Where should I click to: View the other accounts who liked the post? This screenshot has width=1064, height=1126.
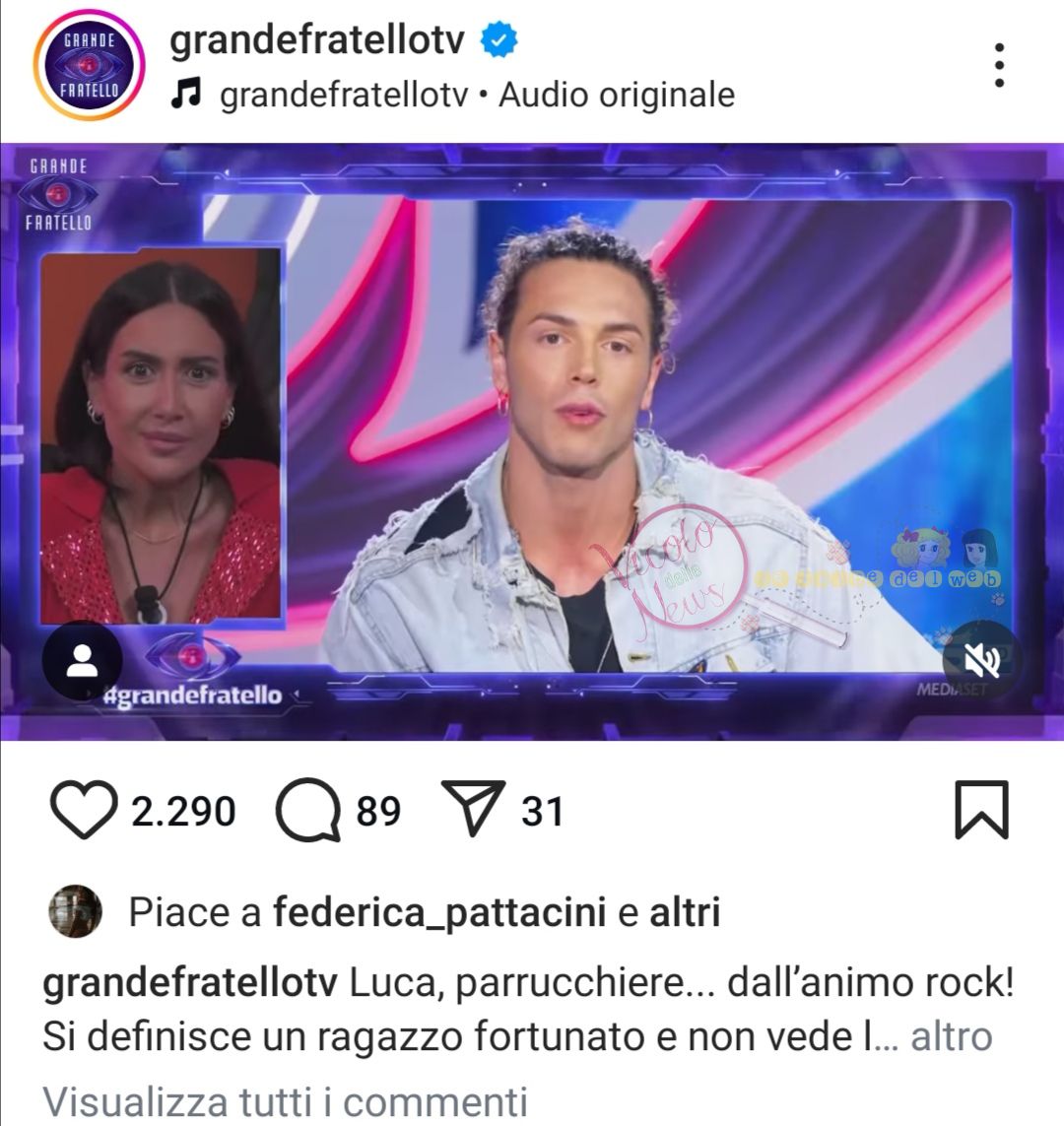[x=685, y=912]
